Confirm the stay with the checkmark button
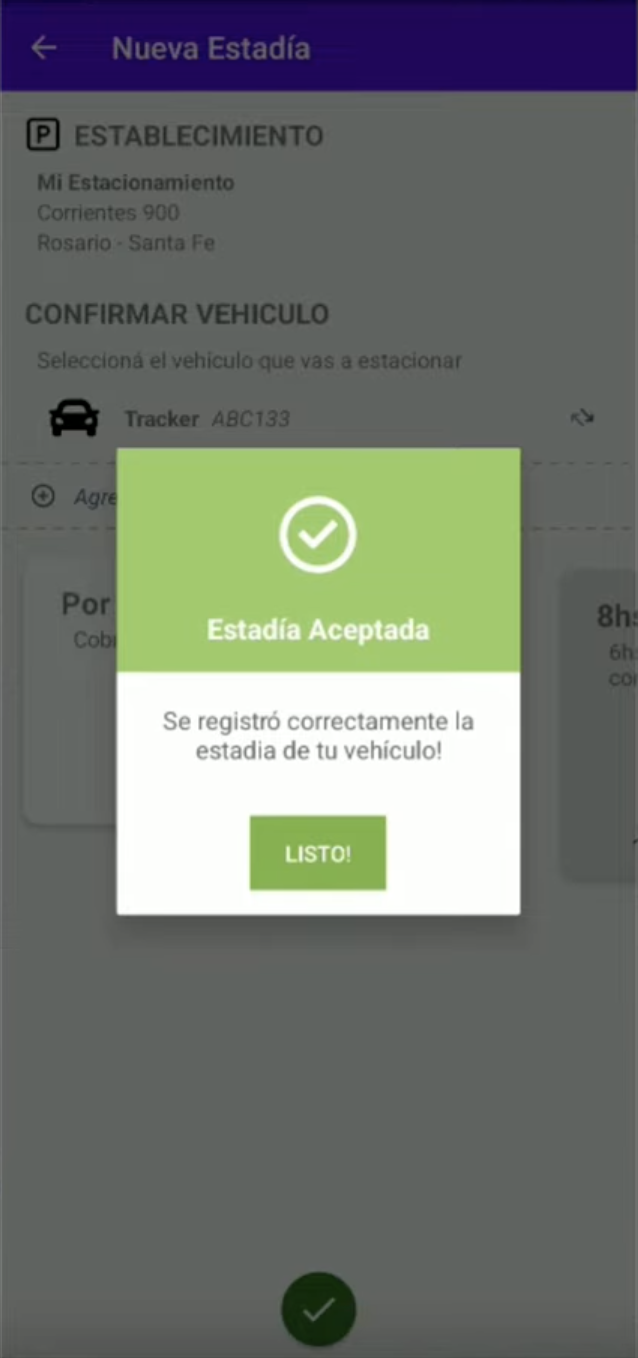The image size is (638, 1358). (318, 1309)
